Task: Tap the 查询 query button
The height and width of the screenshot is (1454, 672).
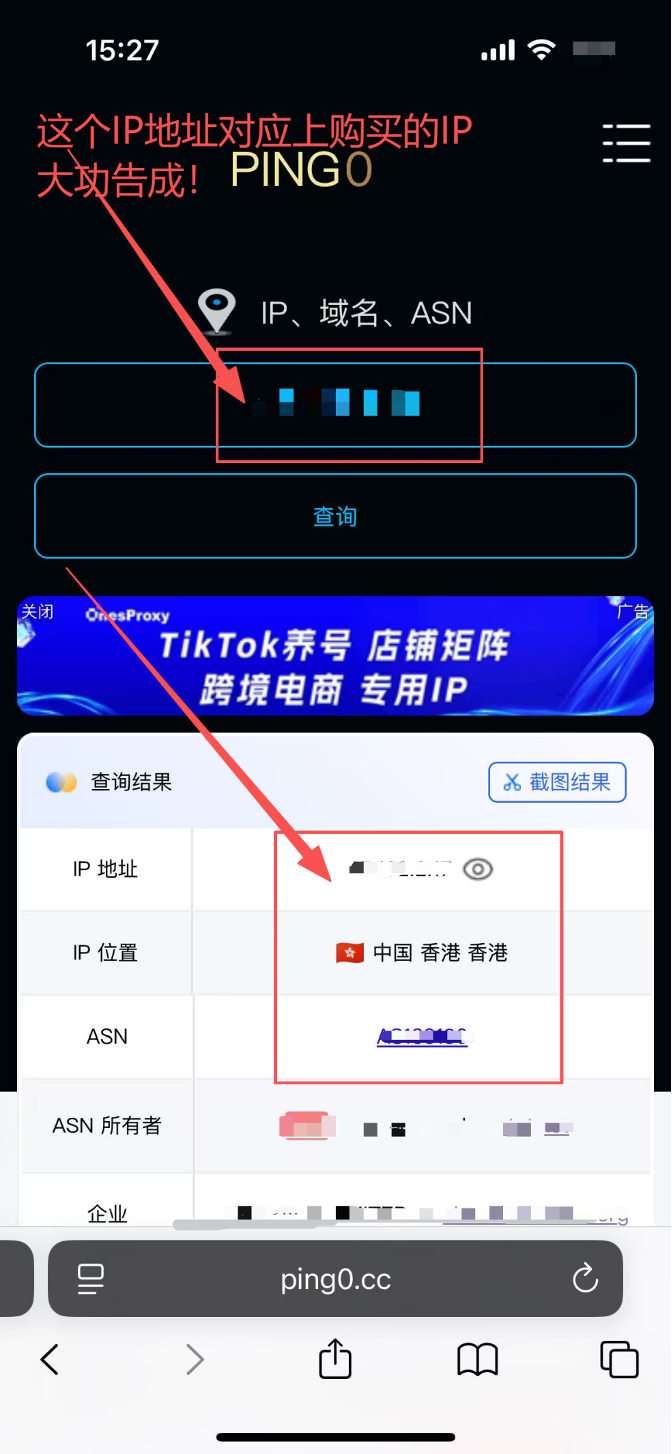Action: point(335,516)
